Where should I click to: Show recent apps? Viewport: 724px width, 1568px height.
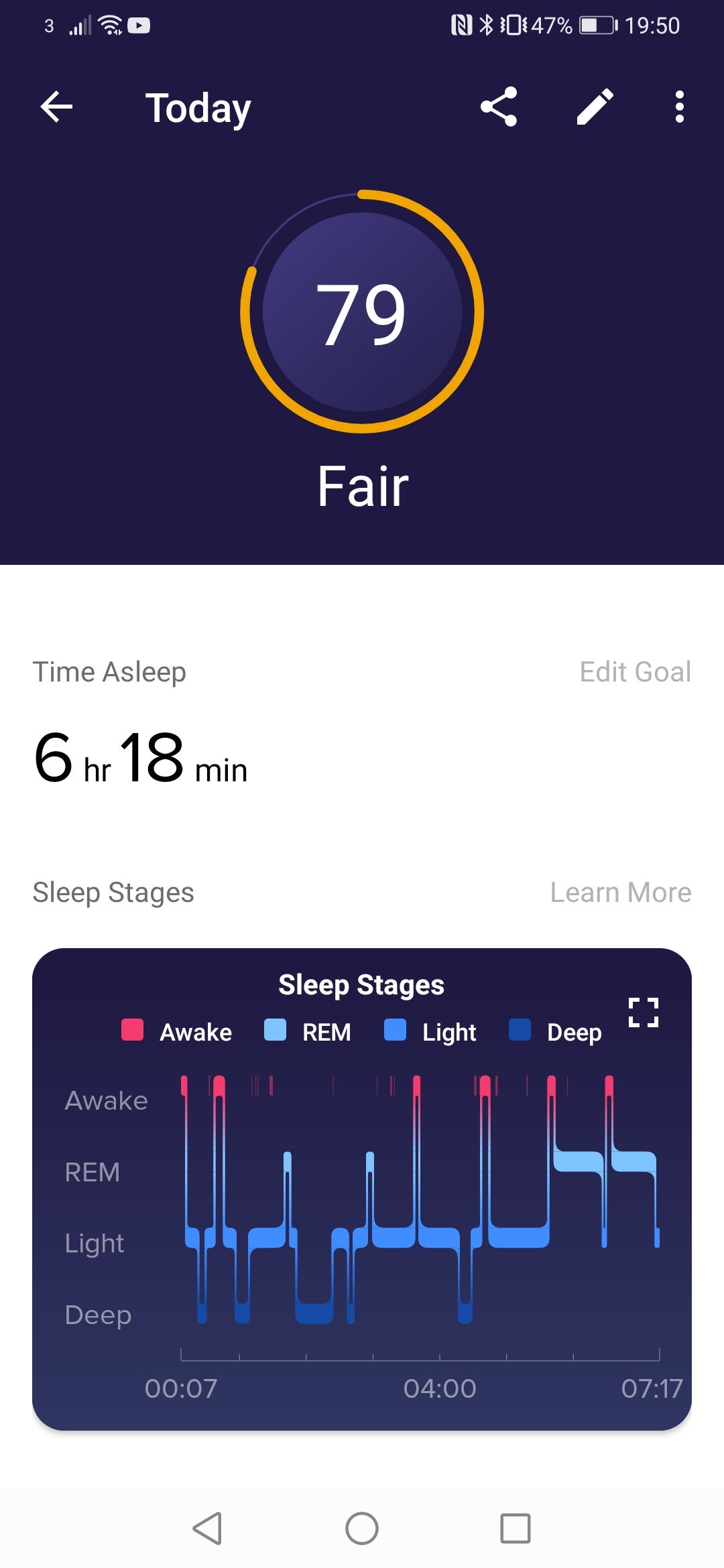point(515,1528)
